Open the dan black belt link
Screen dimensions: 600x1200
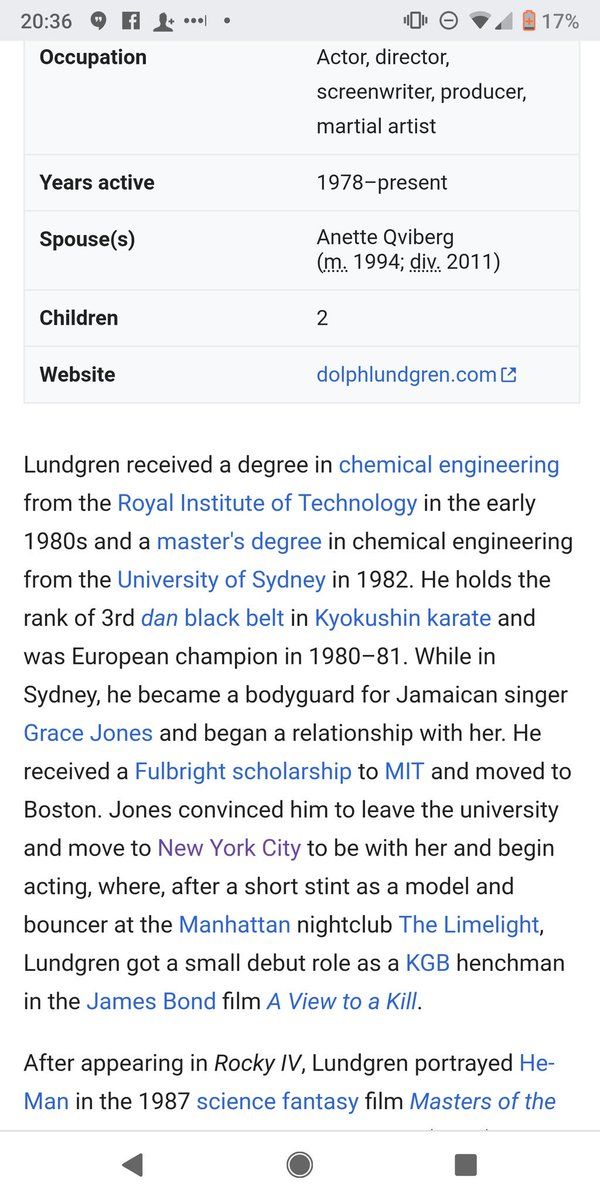coord(212,618)
